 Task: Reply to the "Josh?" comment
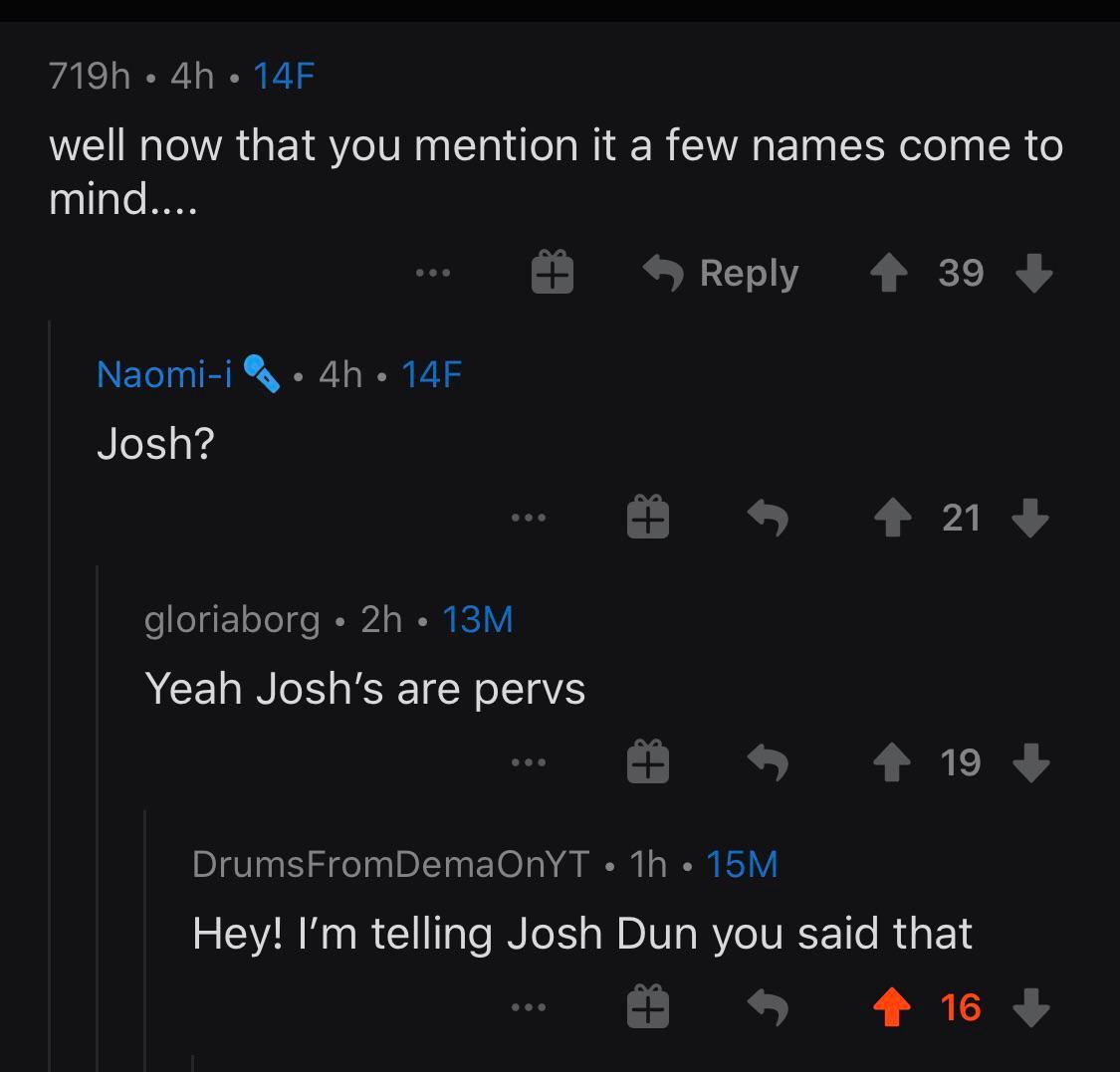(x=768, y=518)
